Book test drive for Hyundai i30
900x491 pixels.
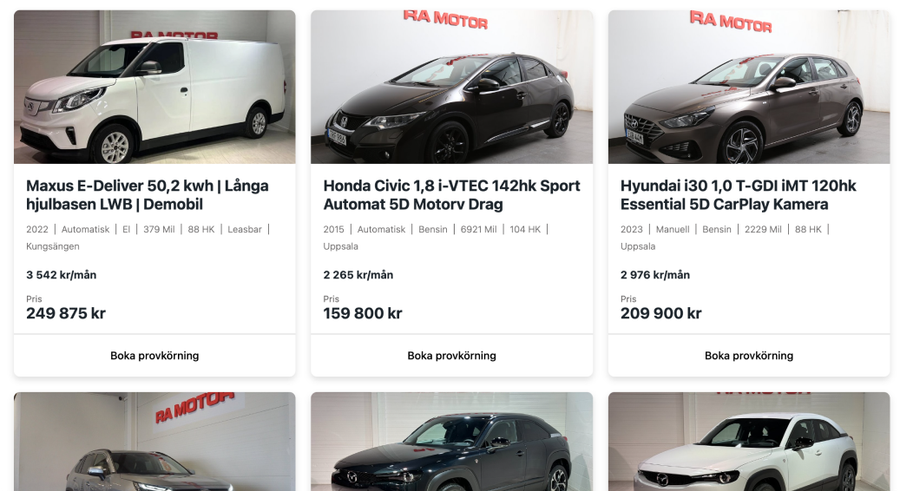click(x=748, y=356)
